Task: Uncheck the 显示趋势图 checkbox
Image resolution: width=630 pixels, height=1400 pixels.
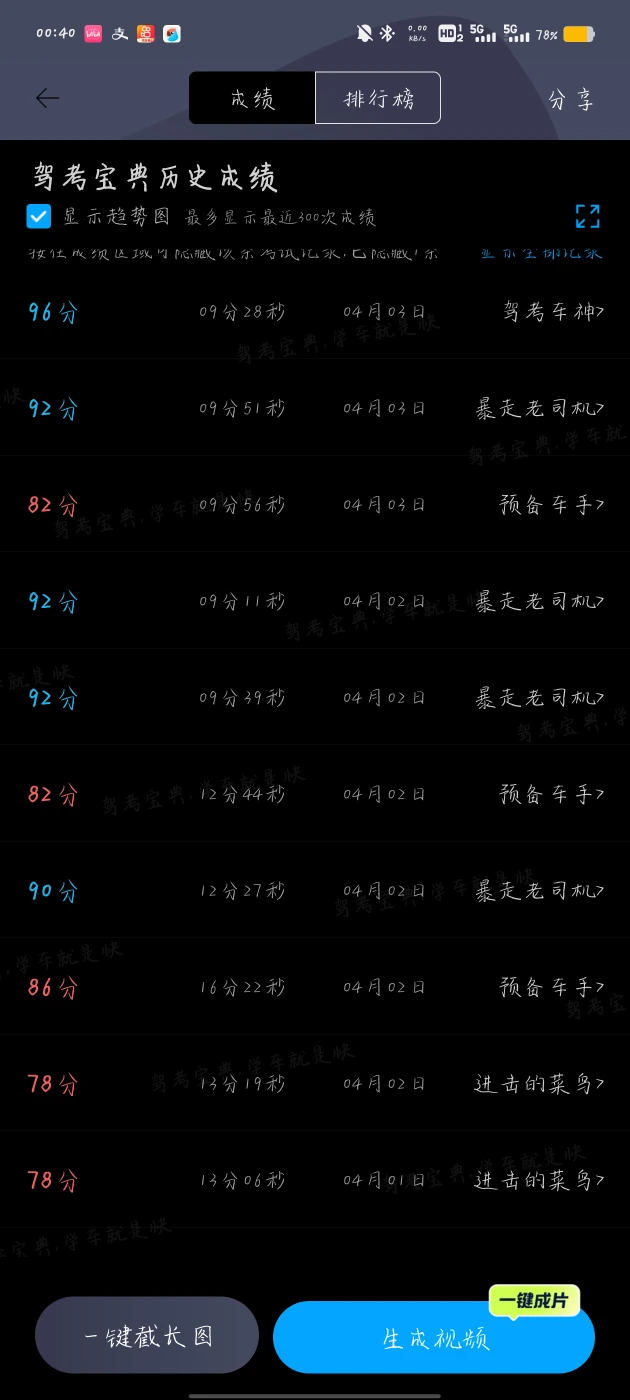Action: (x=39, y=216)
